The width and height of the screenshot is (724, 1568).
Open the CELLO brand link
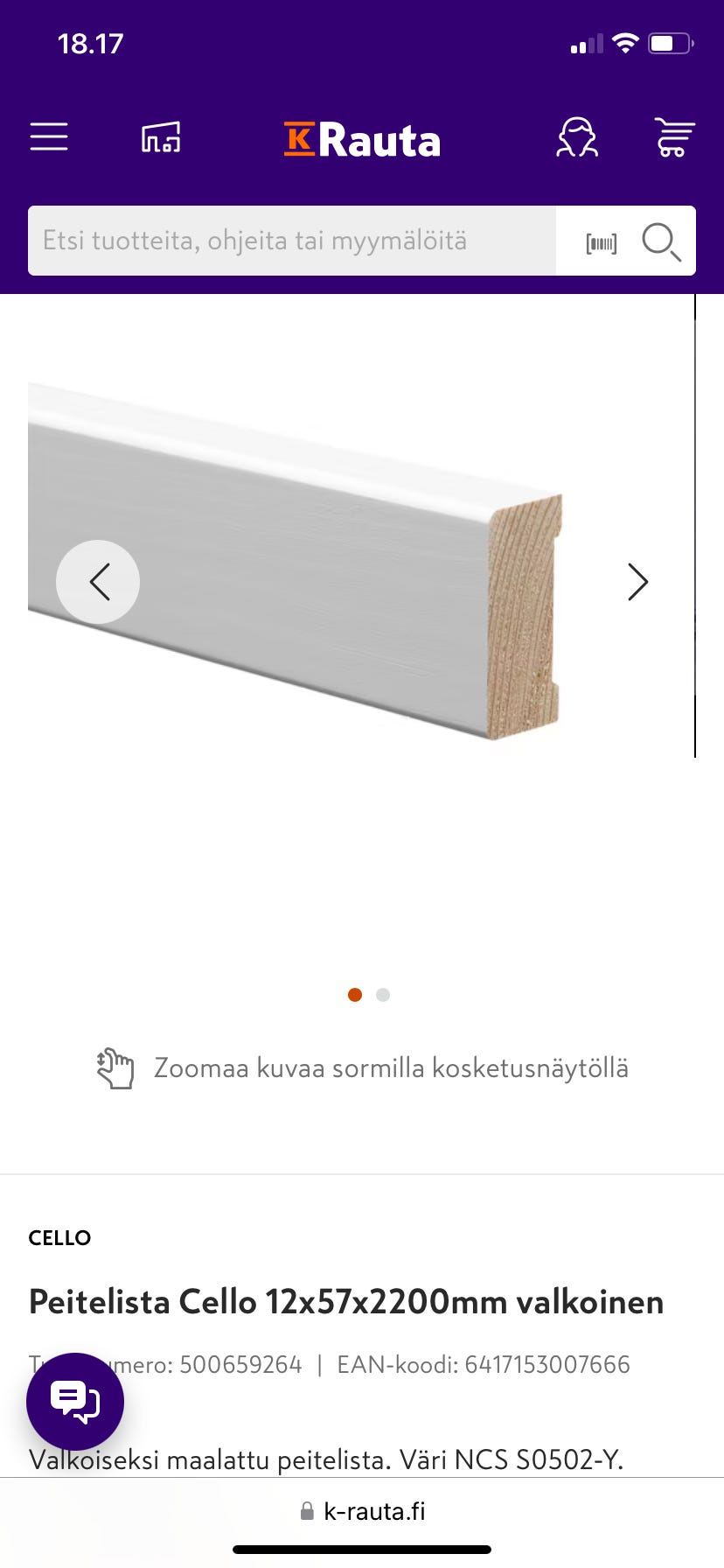tap(59, 1238)
